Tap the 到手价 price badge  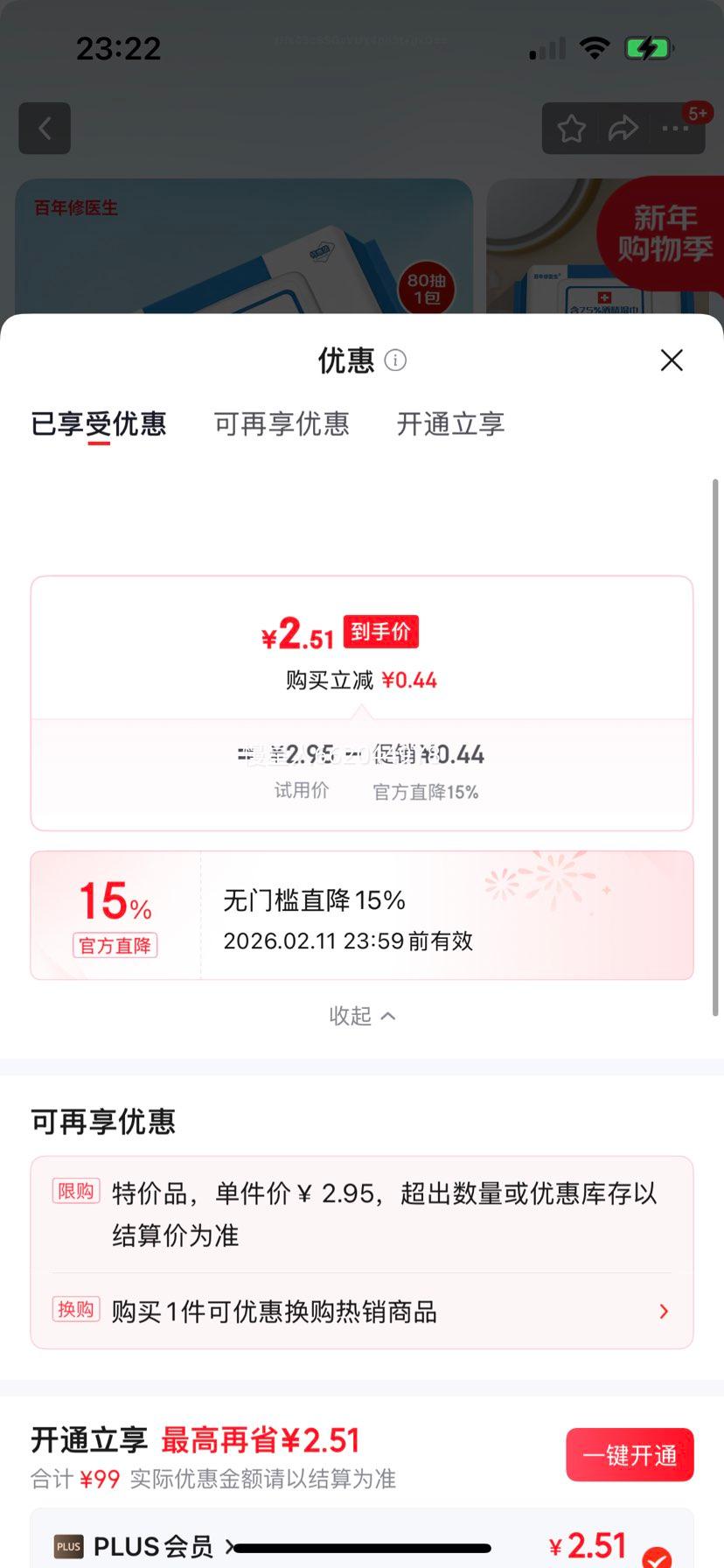tap(381, 632)
